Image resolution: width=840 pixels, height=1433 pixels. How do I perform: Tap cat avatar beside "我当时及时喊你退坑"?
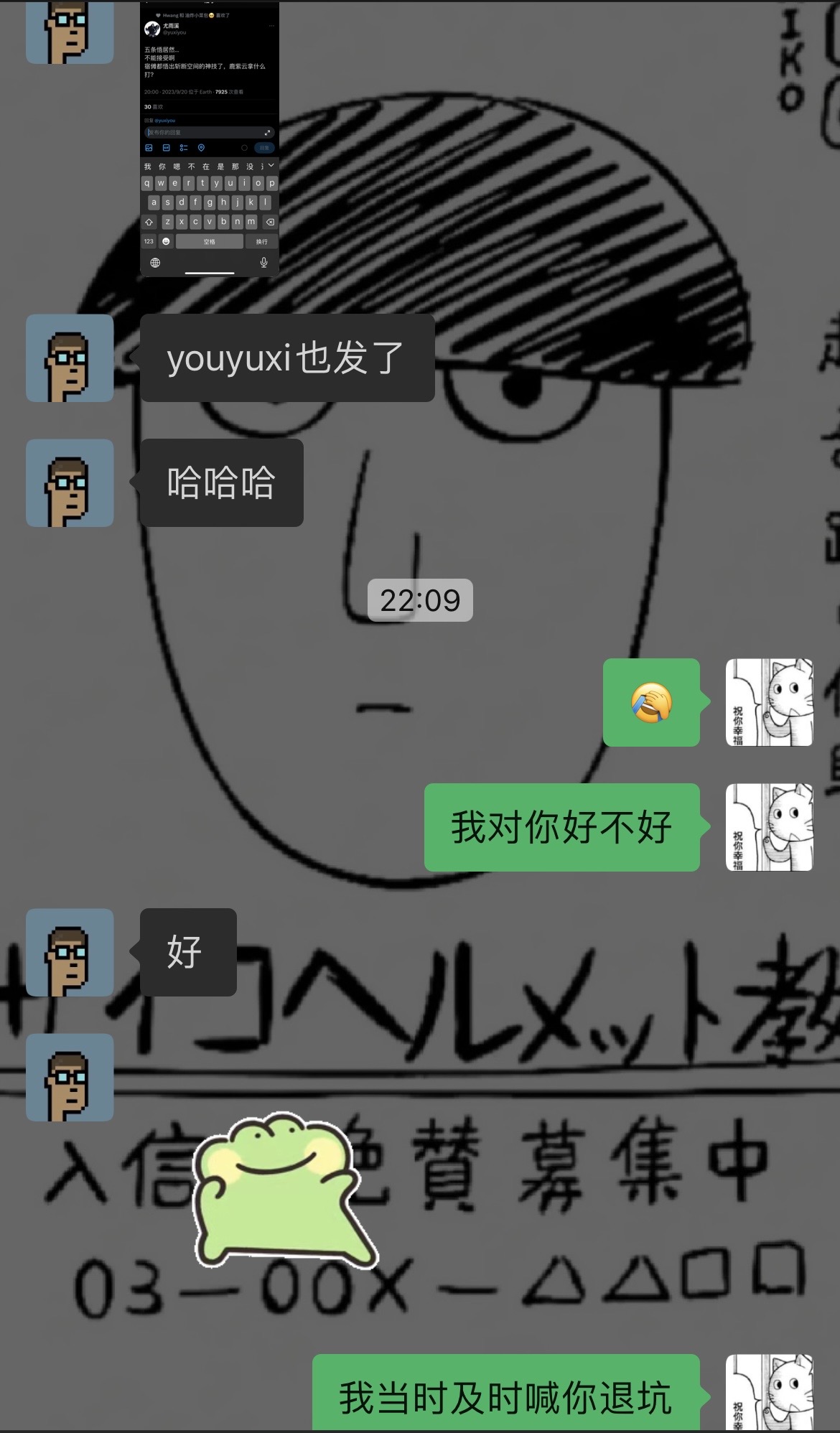pos(769,1393)
